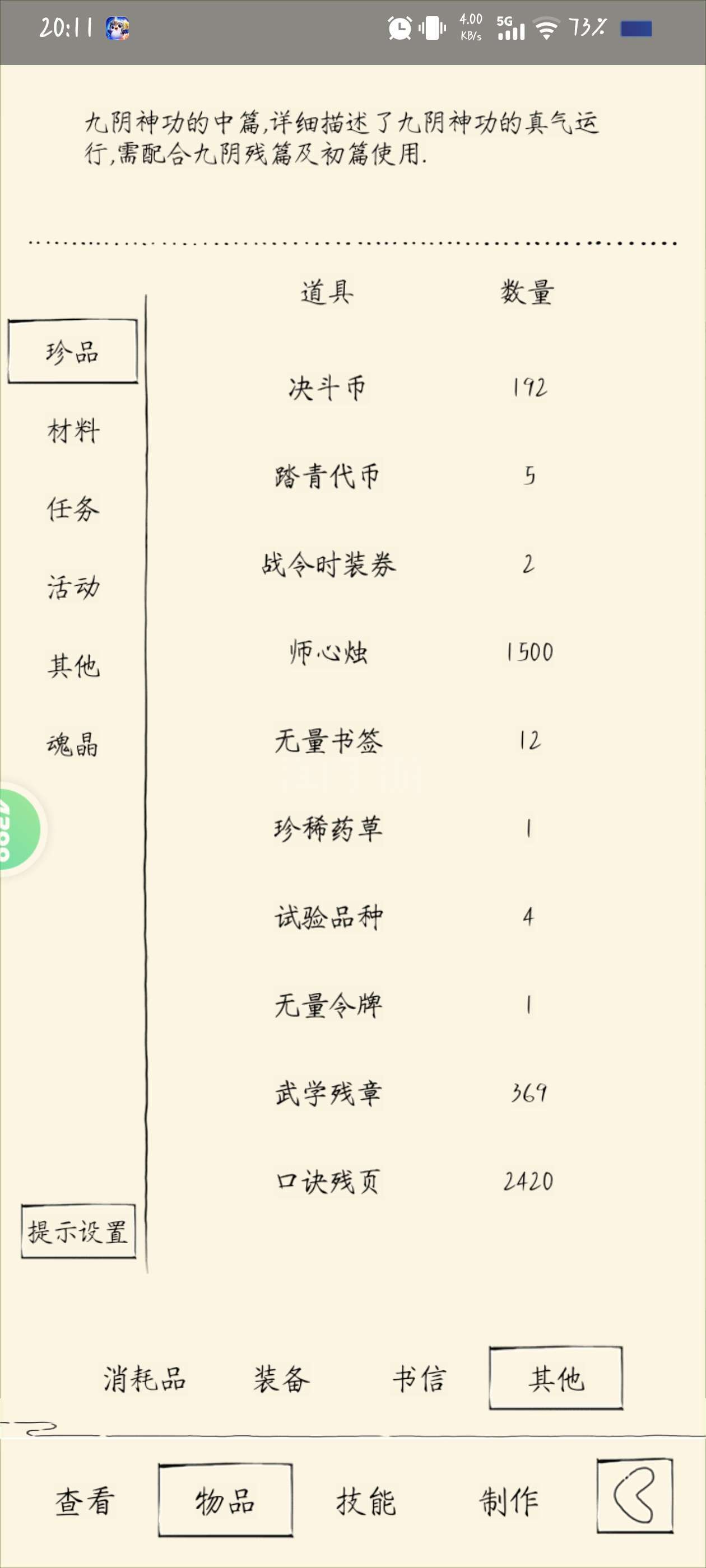Select the 决斗币 item row

tap(414, 387)
